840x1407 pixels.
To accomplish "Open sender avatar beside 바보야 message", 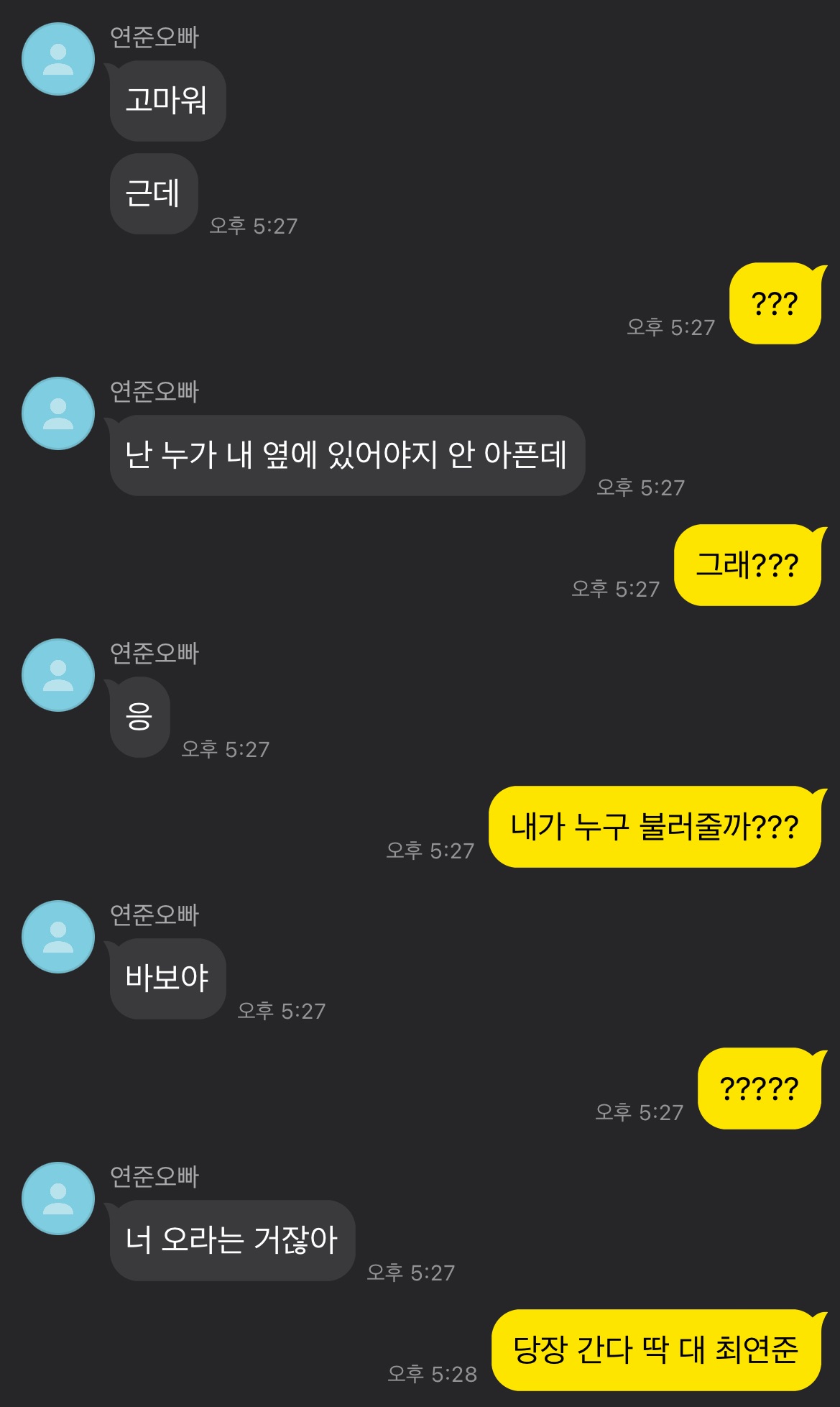I will point(58,937).
